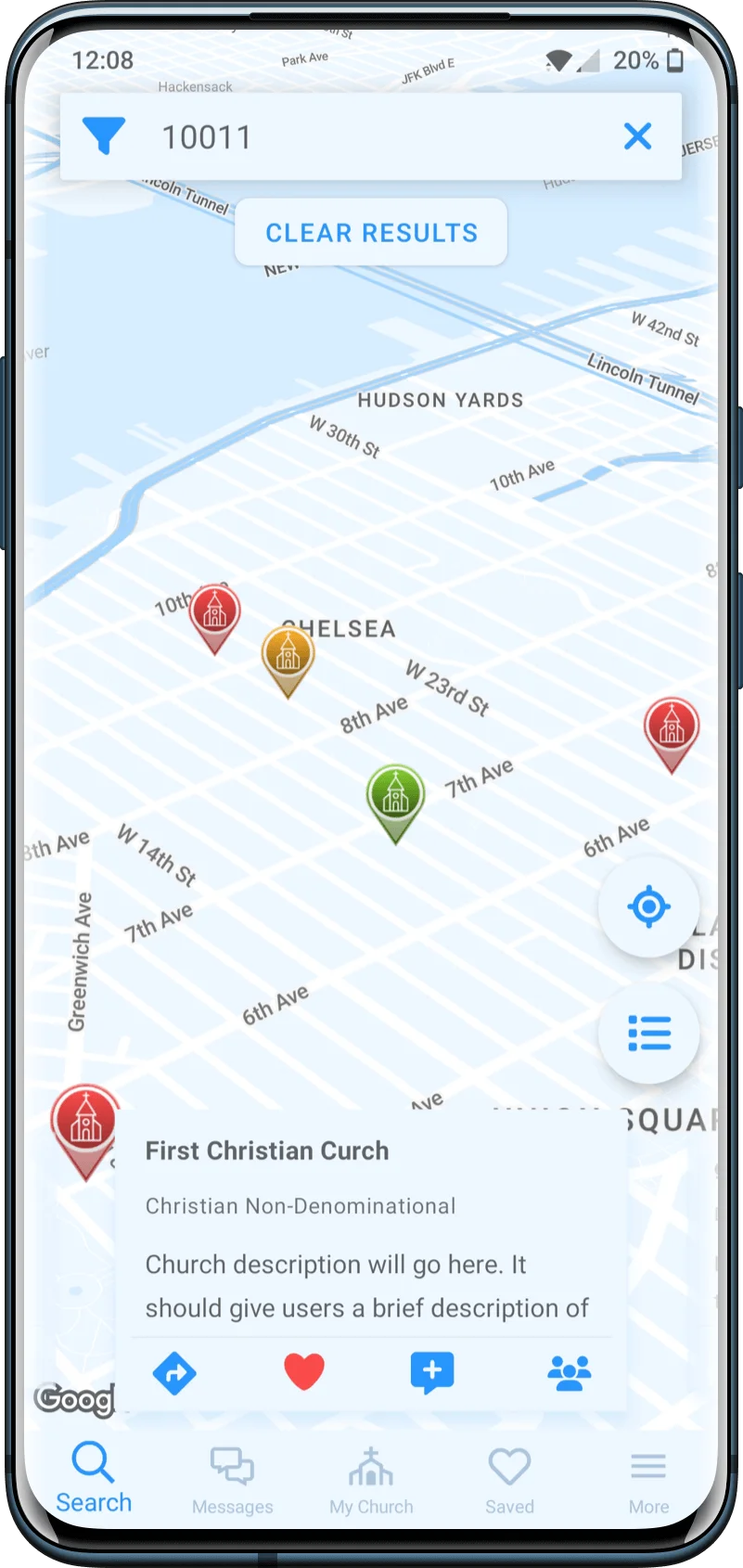
Task: Clear the search text with the X
Action: [637, 136]
